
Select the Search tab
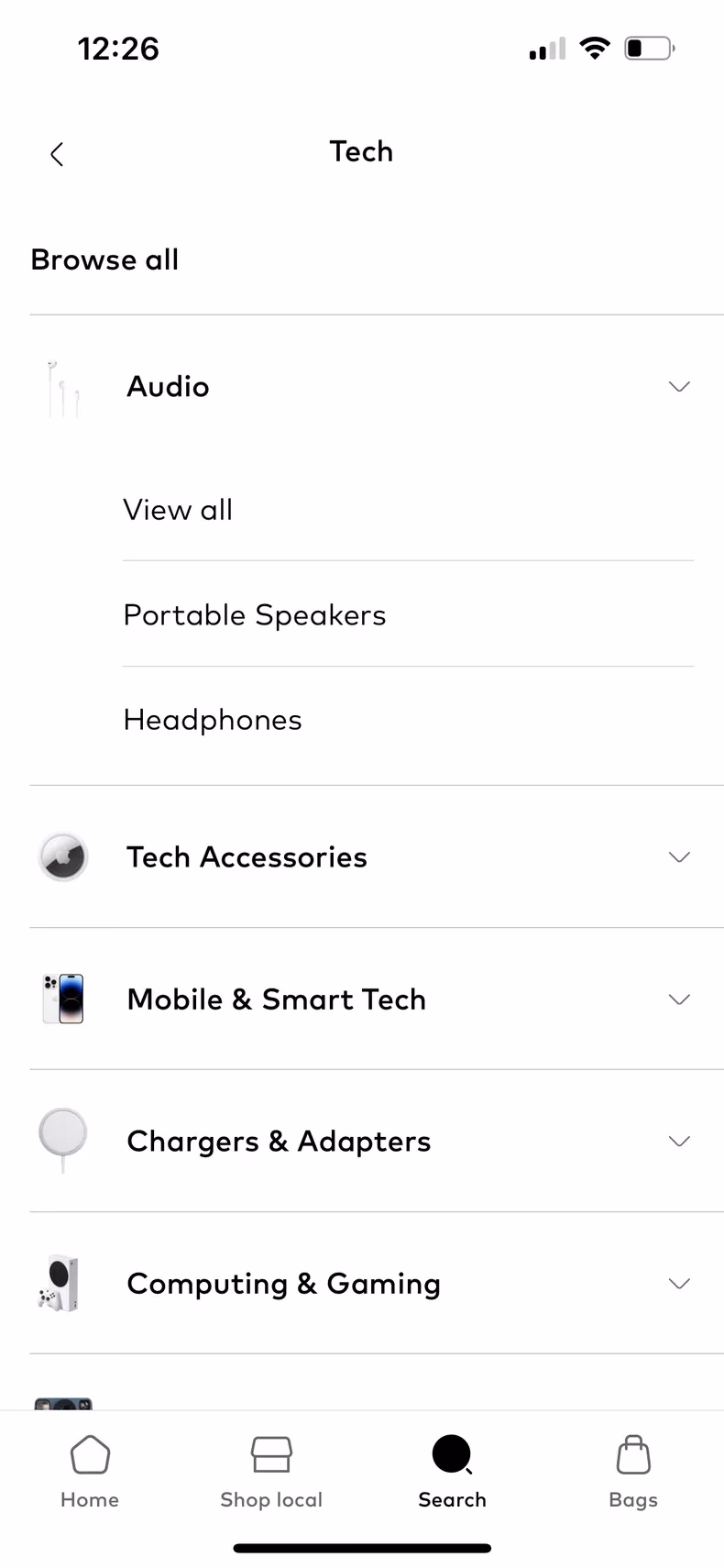(x=452, y=1471)
